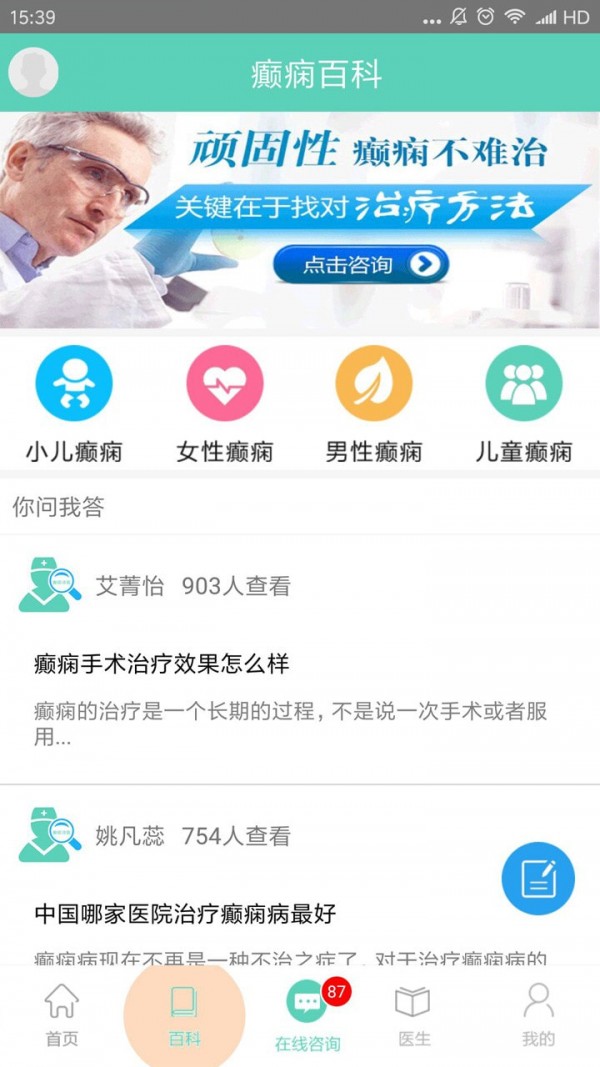Open the profile avatar in the header
Screen dimensions: 600x1067
pyautogui.click(x=33, y=72)
